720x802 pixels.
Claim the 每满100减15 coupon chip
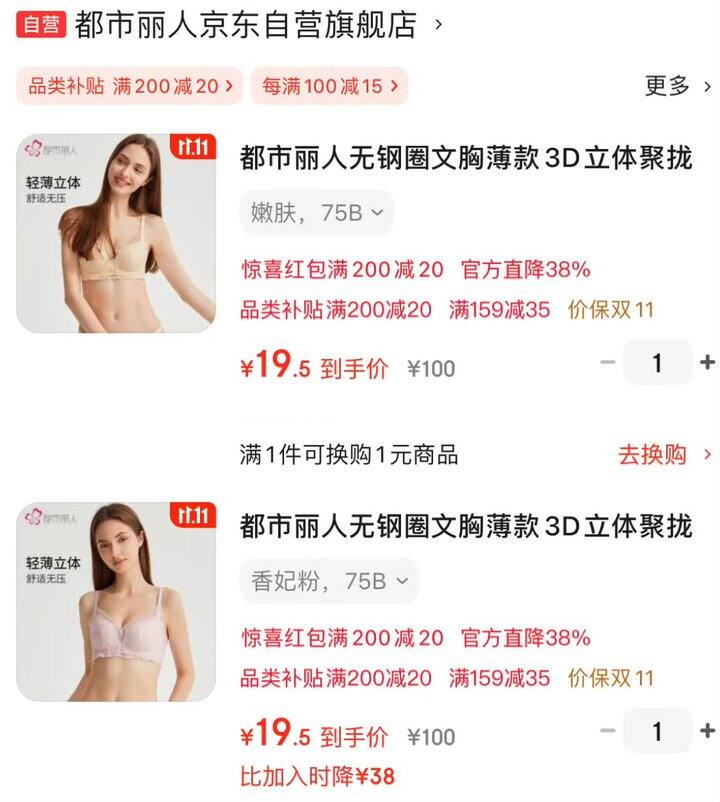click(329, 86)
